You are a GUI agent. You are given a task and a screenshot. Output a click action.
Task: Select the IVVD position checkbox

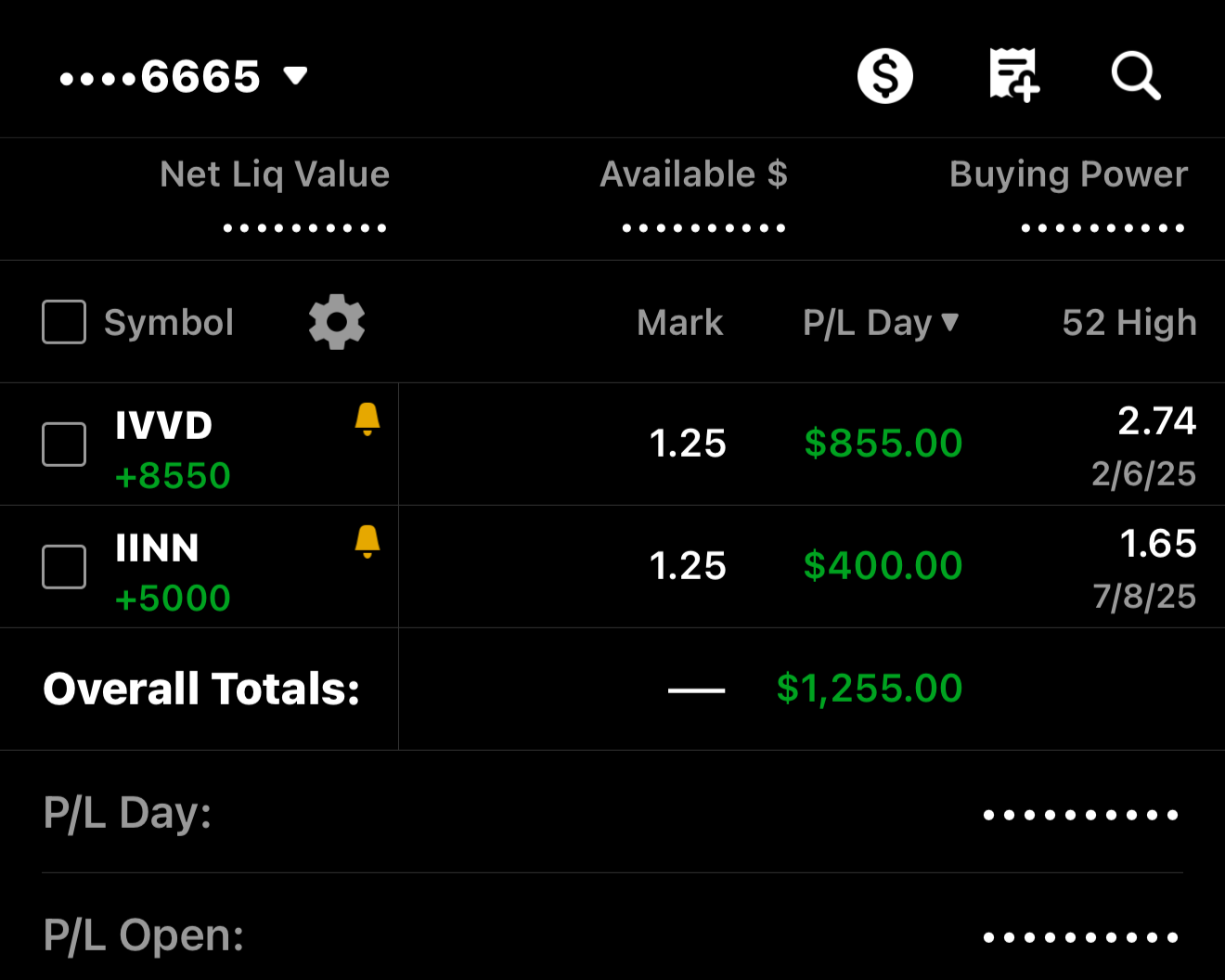tap(64, 445)
